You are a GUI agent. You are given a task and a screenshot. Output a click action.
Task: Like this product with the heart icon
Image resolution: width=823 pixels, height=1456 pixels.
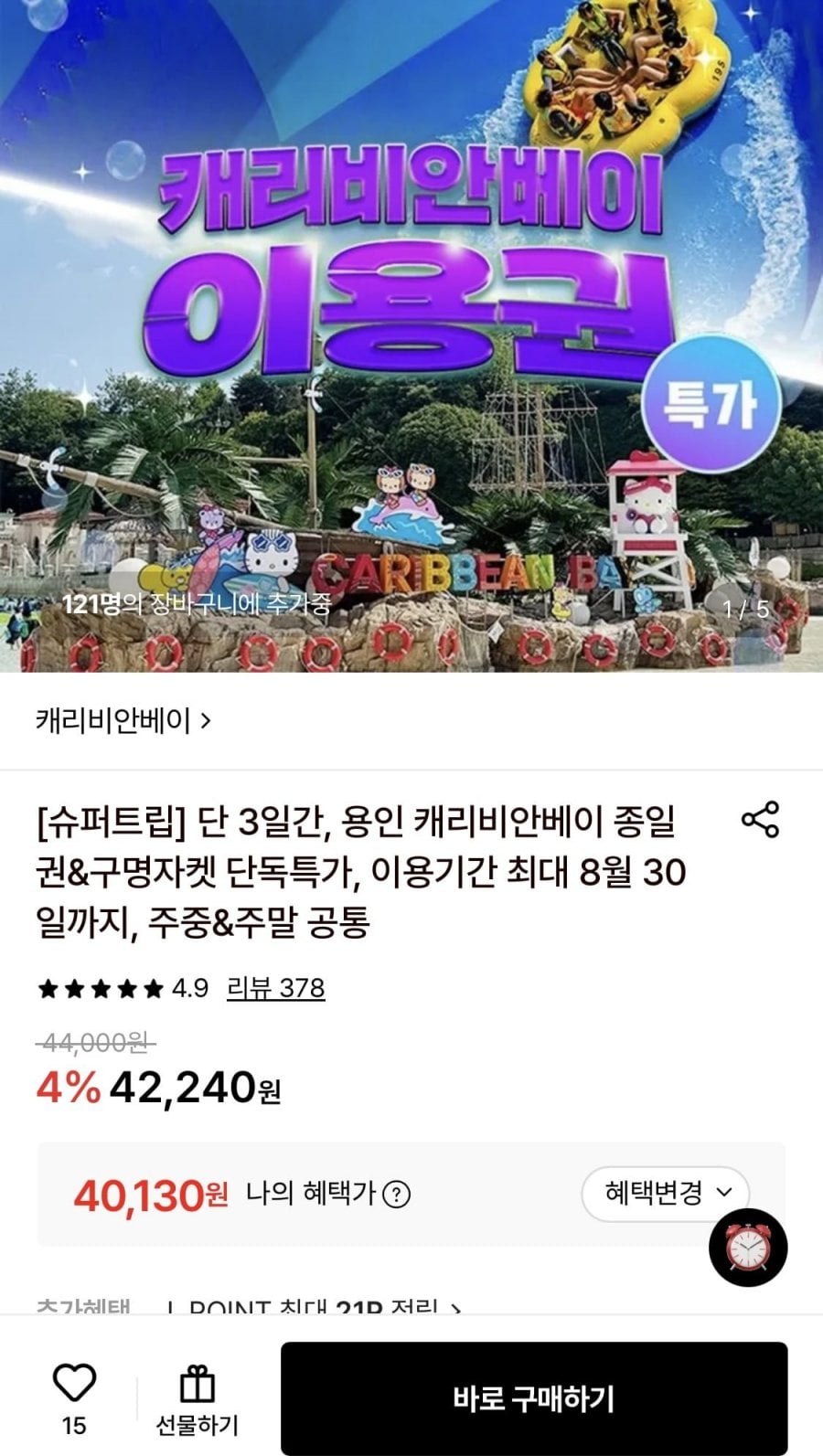pos(74,1383)
